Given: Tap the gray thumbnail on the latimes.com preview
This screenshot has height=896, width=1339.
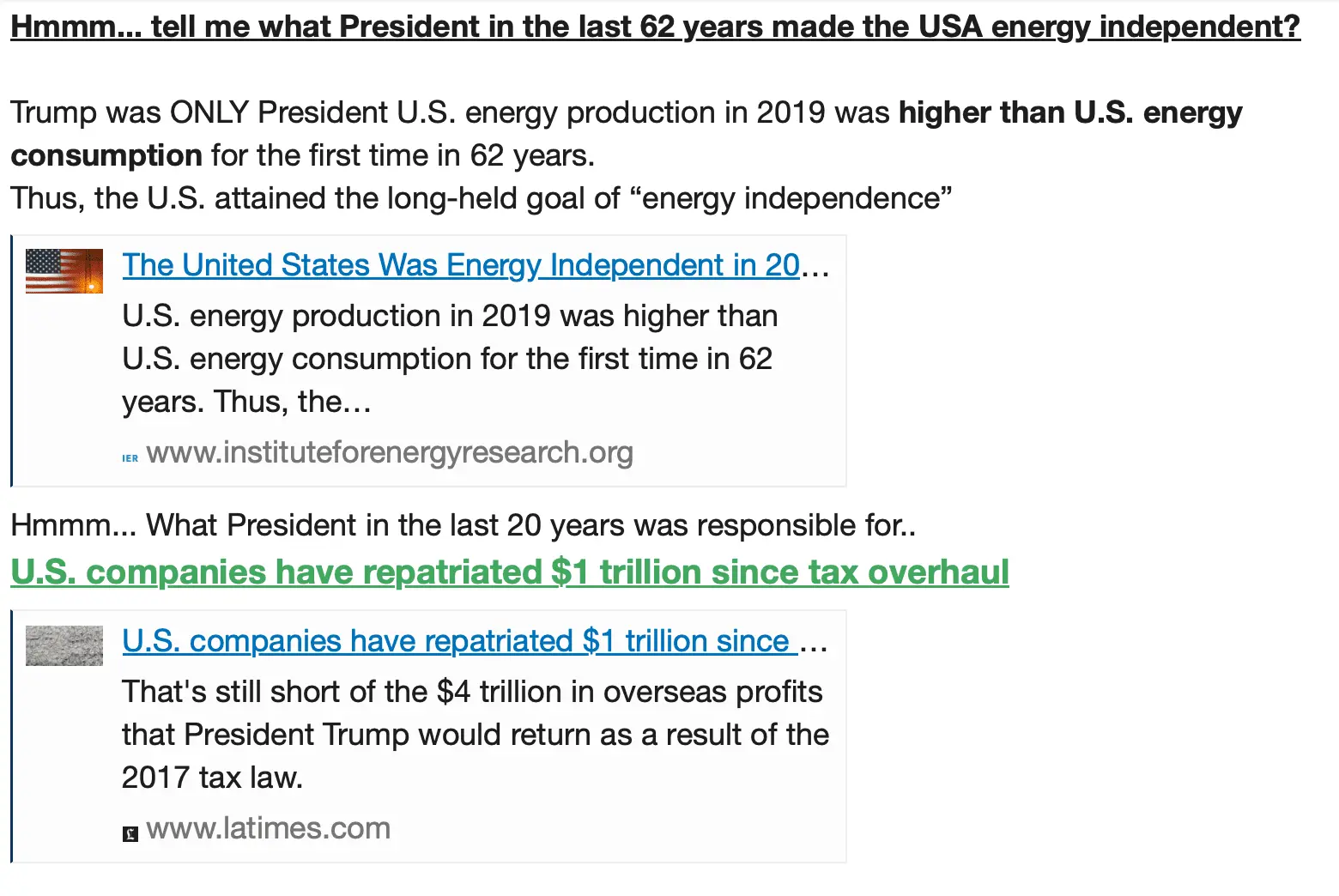Looking at the screenshot, I should [64, 646].
